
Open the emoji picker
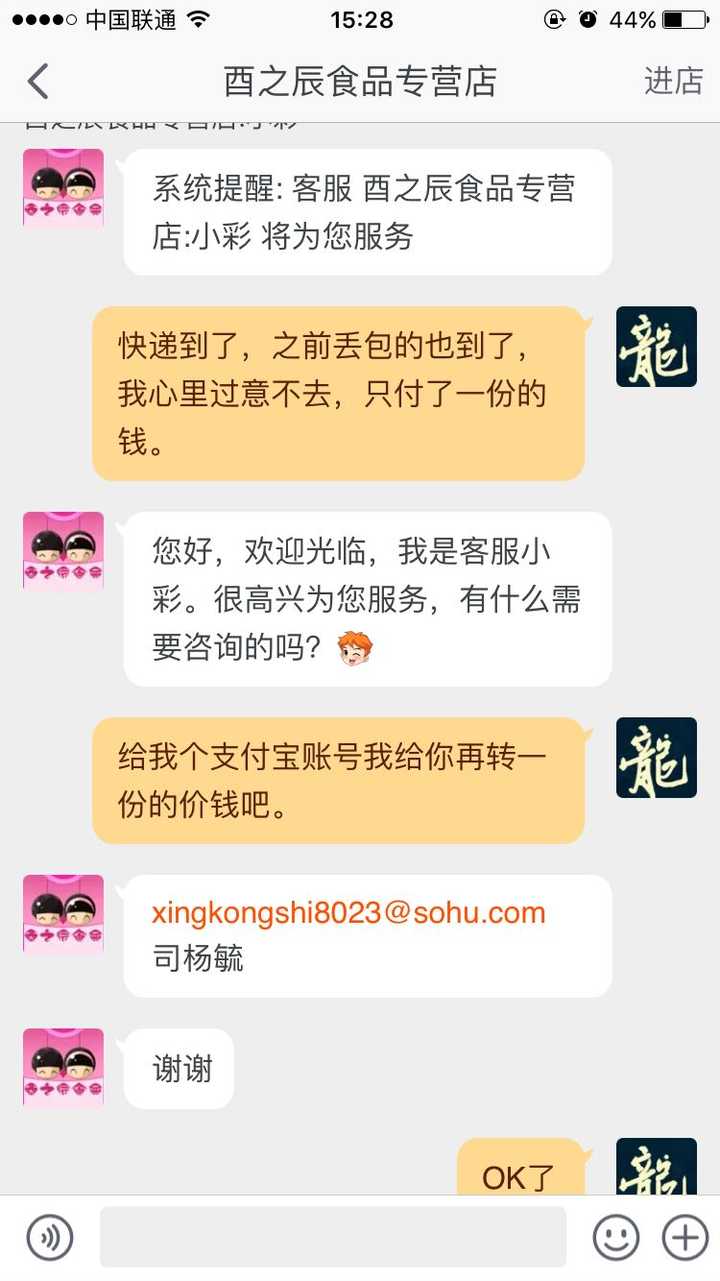(x=616, y=1238)
